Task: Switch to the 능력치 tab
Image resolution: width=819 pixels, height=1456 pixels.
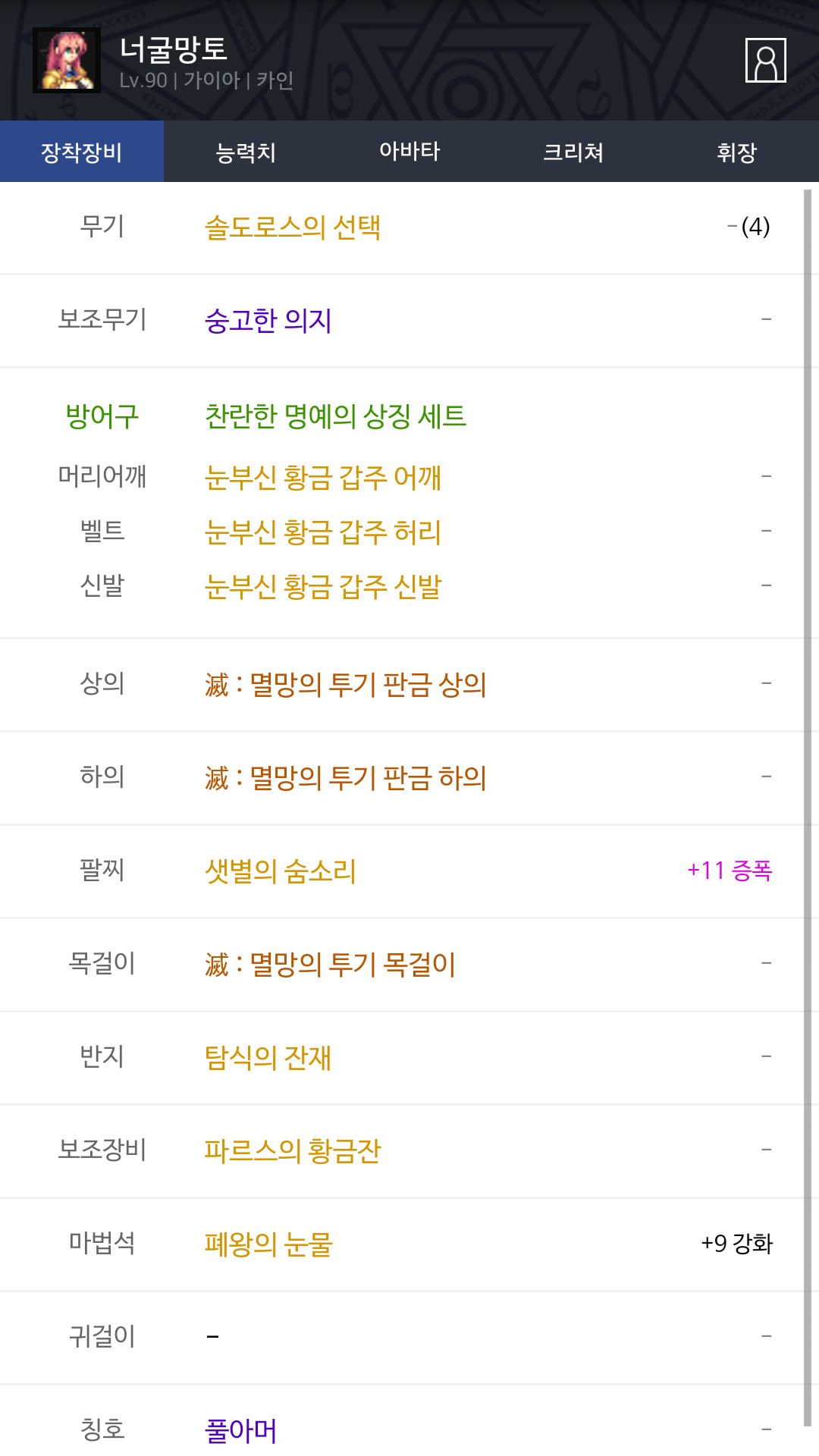Action: point(245,152)
